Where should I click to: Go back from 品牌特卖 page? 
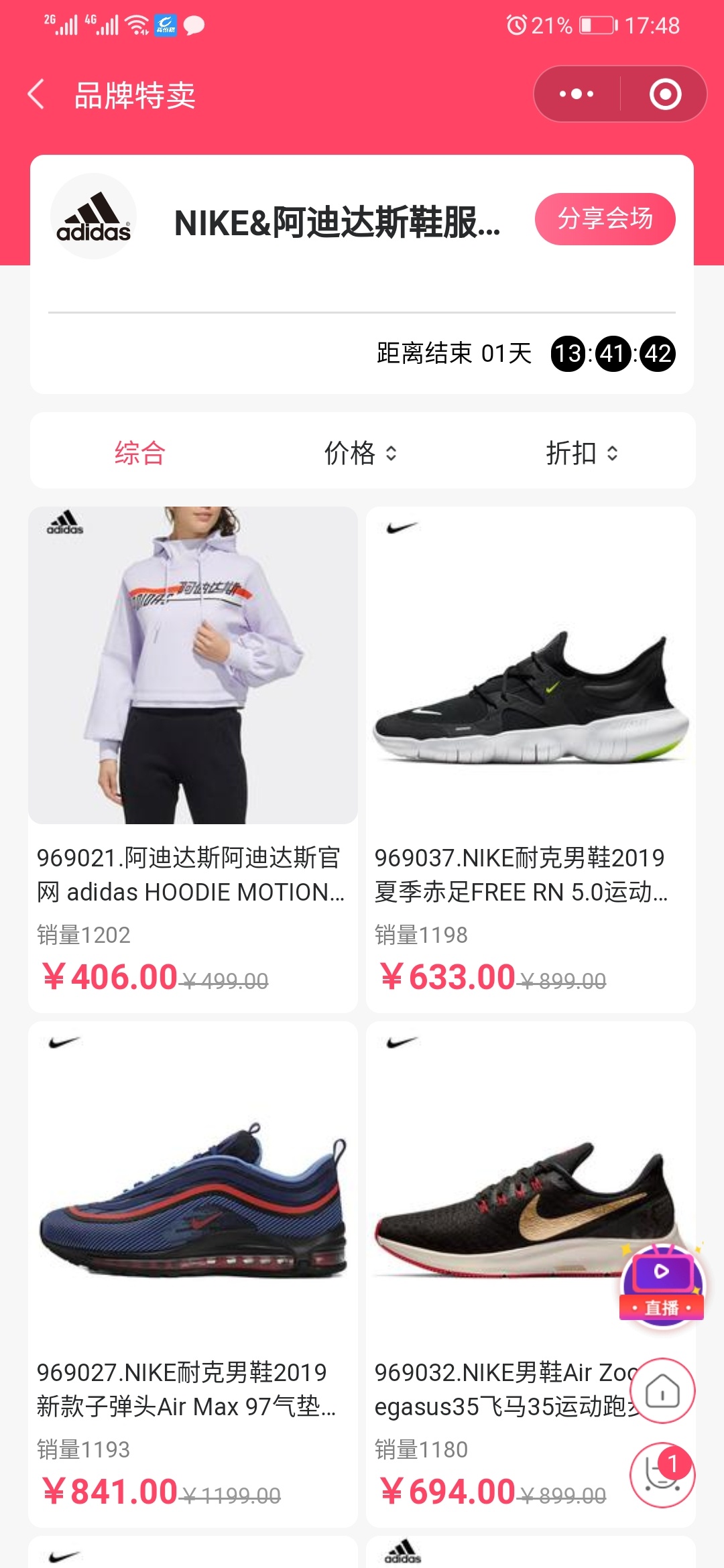click(36, 94)
